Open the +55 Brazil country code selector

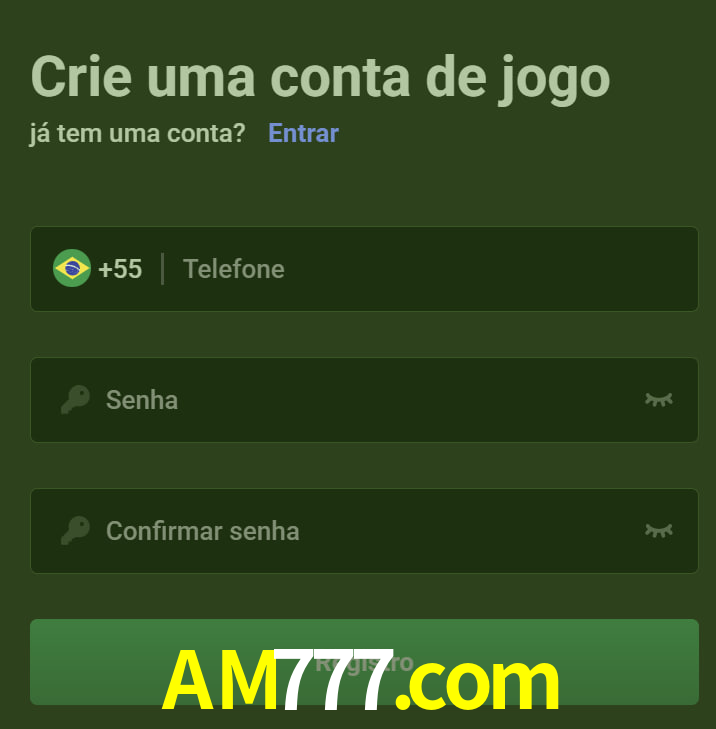click(98, 269)
